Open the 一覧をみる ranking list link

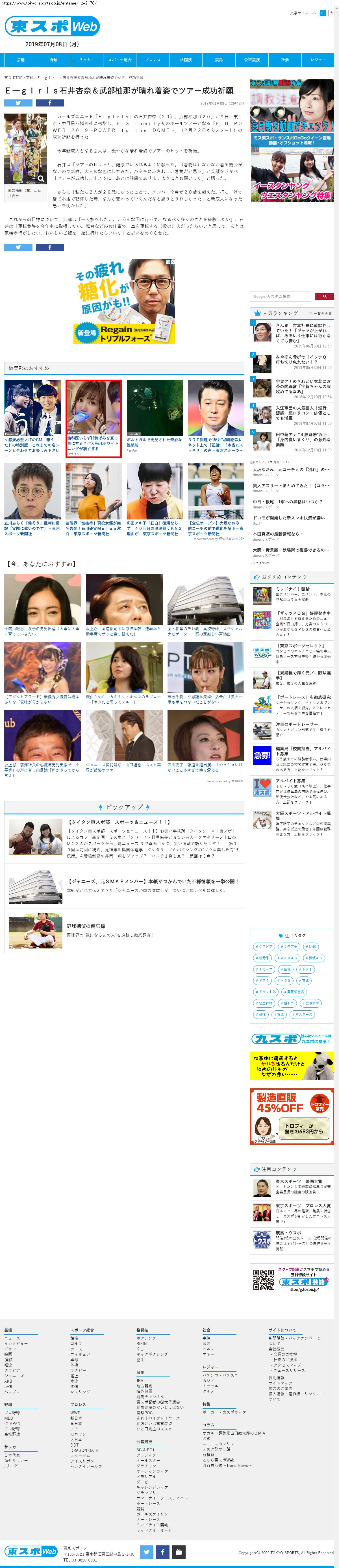pos(322,314)
